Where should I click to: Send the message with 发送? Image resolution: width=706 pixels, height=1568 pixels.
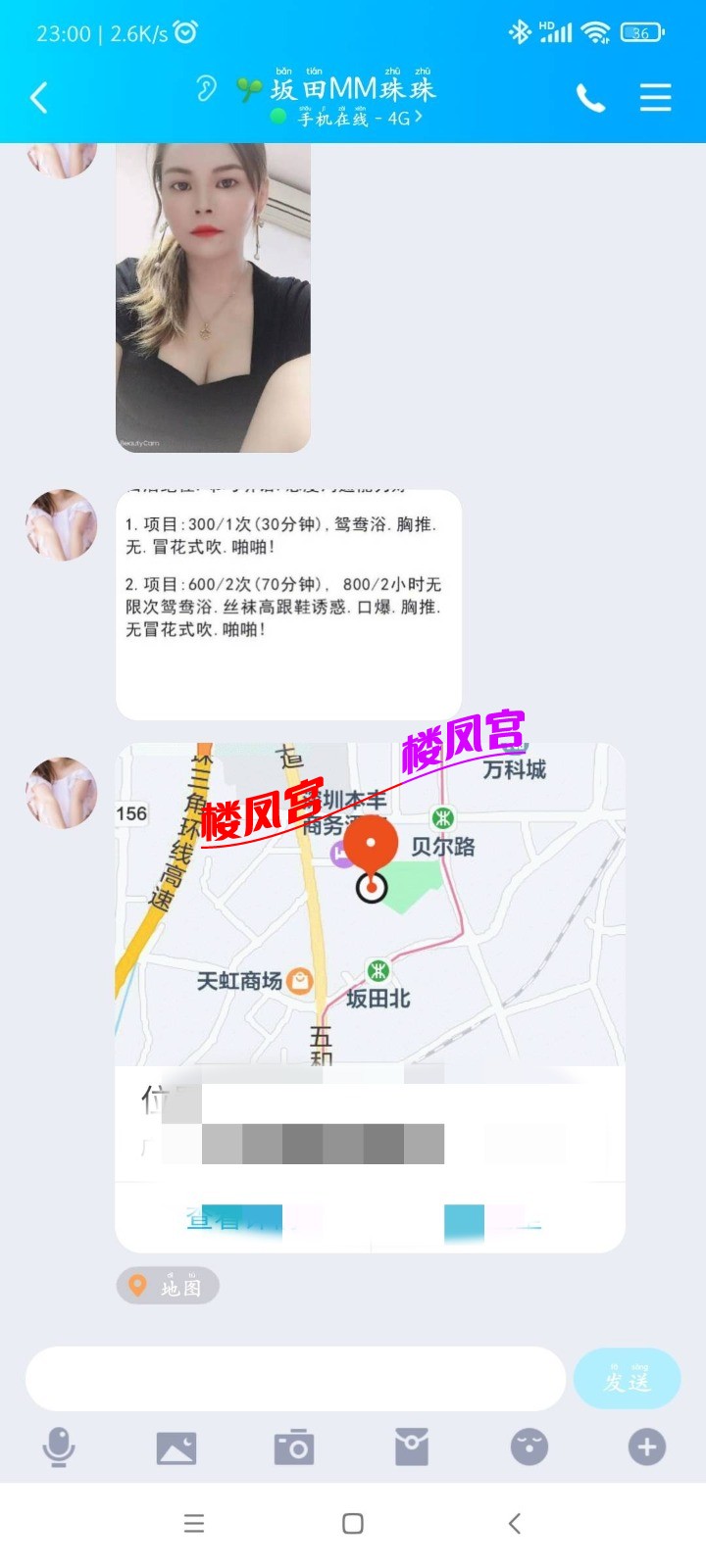coord(627,1380)
